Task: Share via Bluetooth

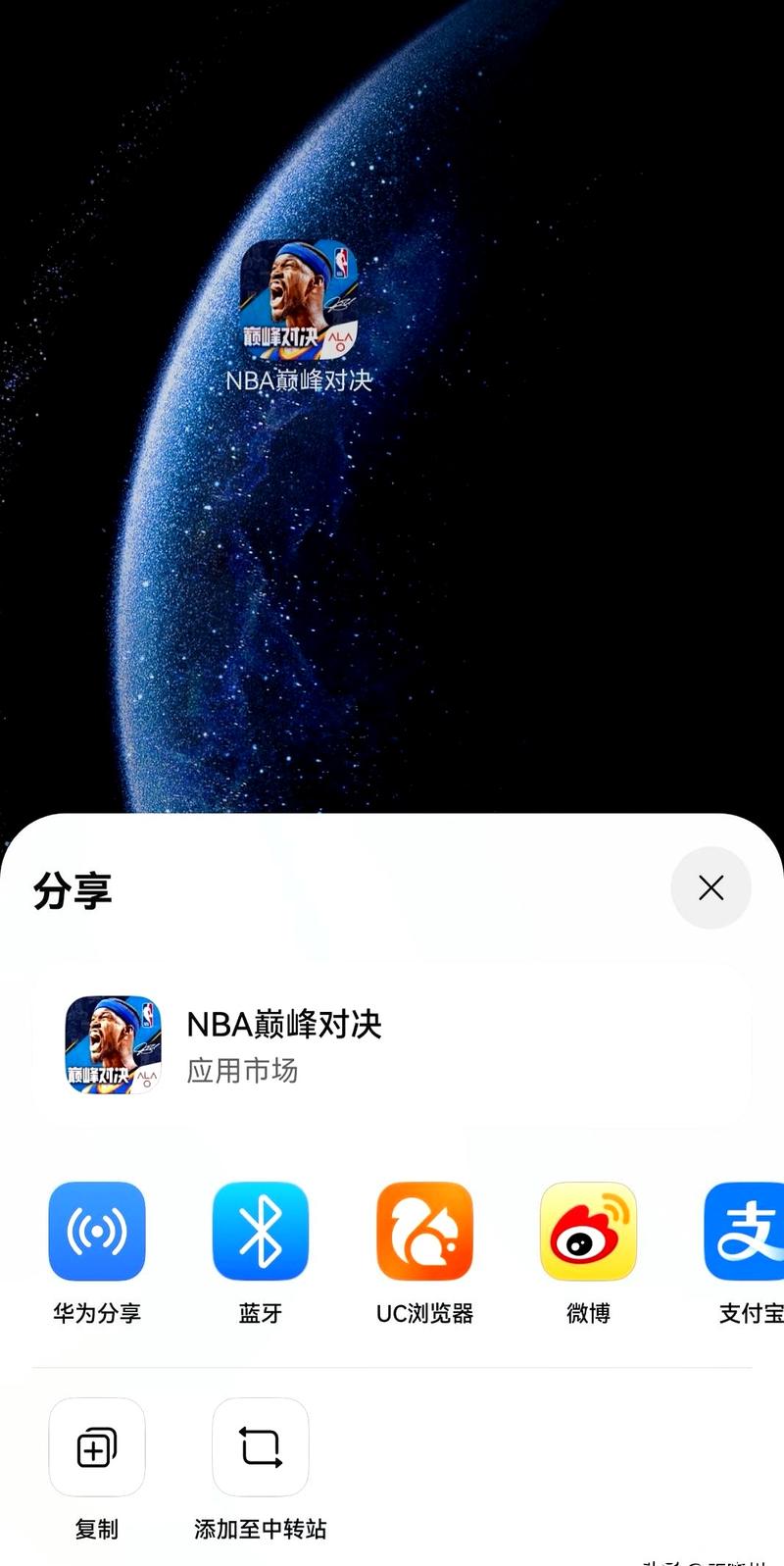Action: coord(260,1232)
